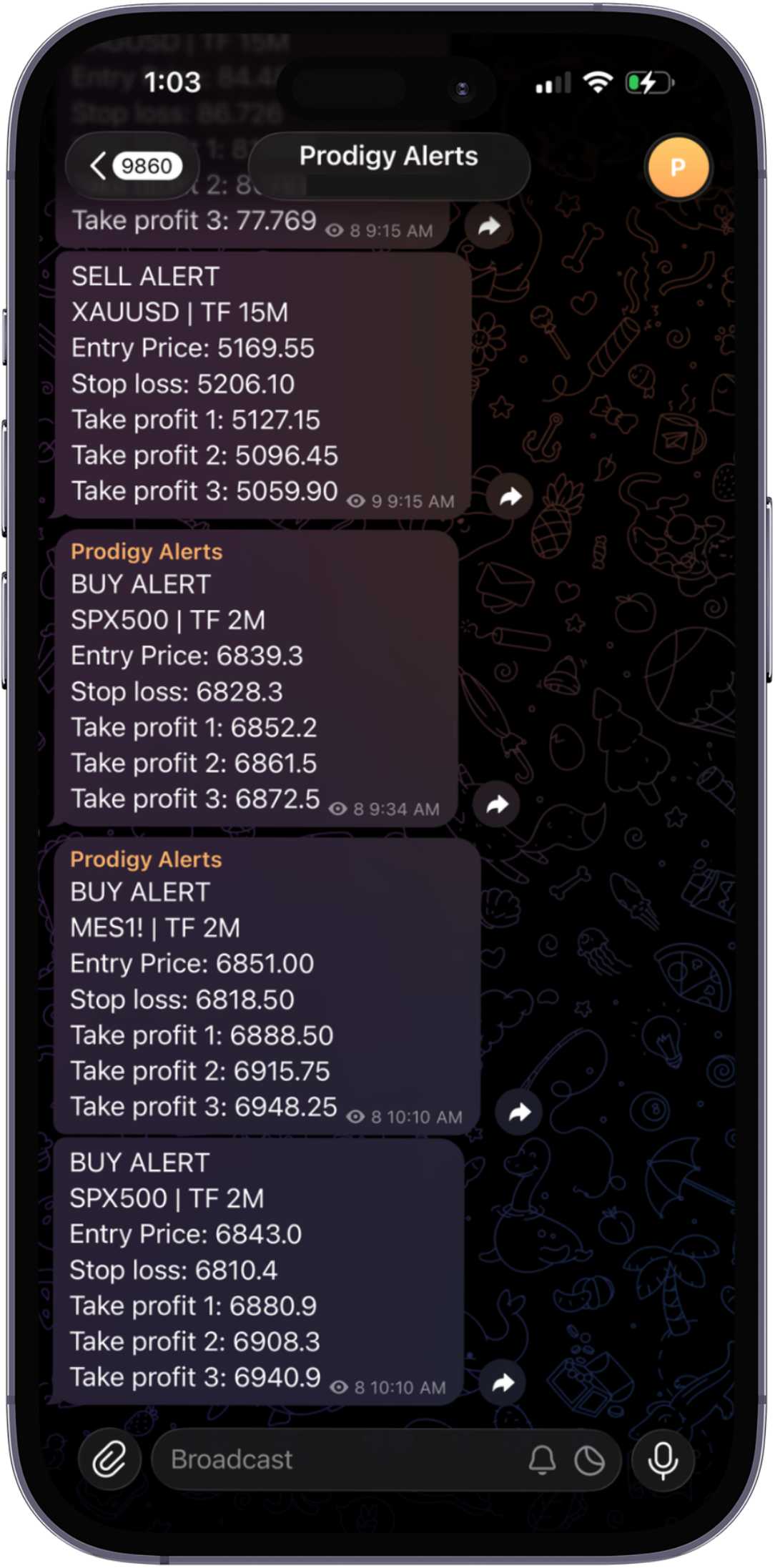
Task: Forward the XAUUSD sell alert message
Action: tap(510, 497)
